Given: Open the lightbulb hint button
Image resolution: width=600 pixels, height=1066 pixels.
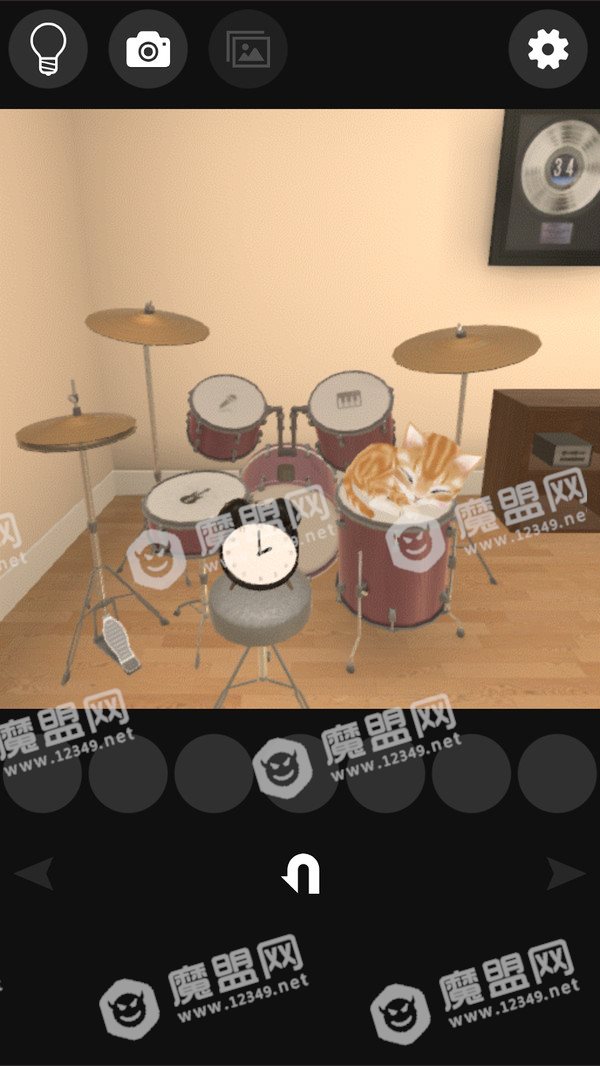Looking at the screenshot, I should coord(48,49).
